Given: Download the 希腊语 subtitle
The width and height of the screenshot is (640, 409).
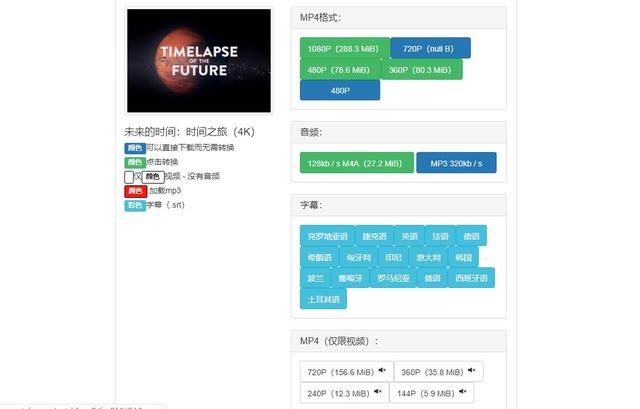Looking at the screenshot, I should coord(321,257).
